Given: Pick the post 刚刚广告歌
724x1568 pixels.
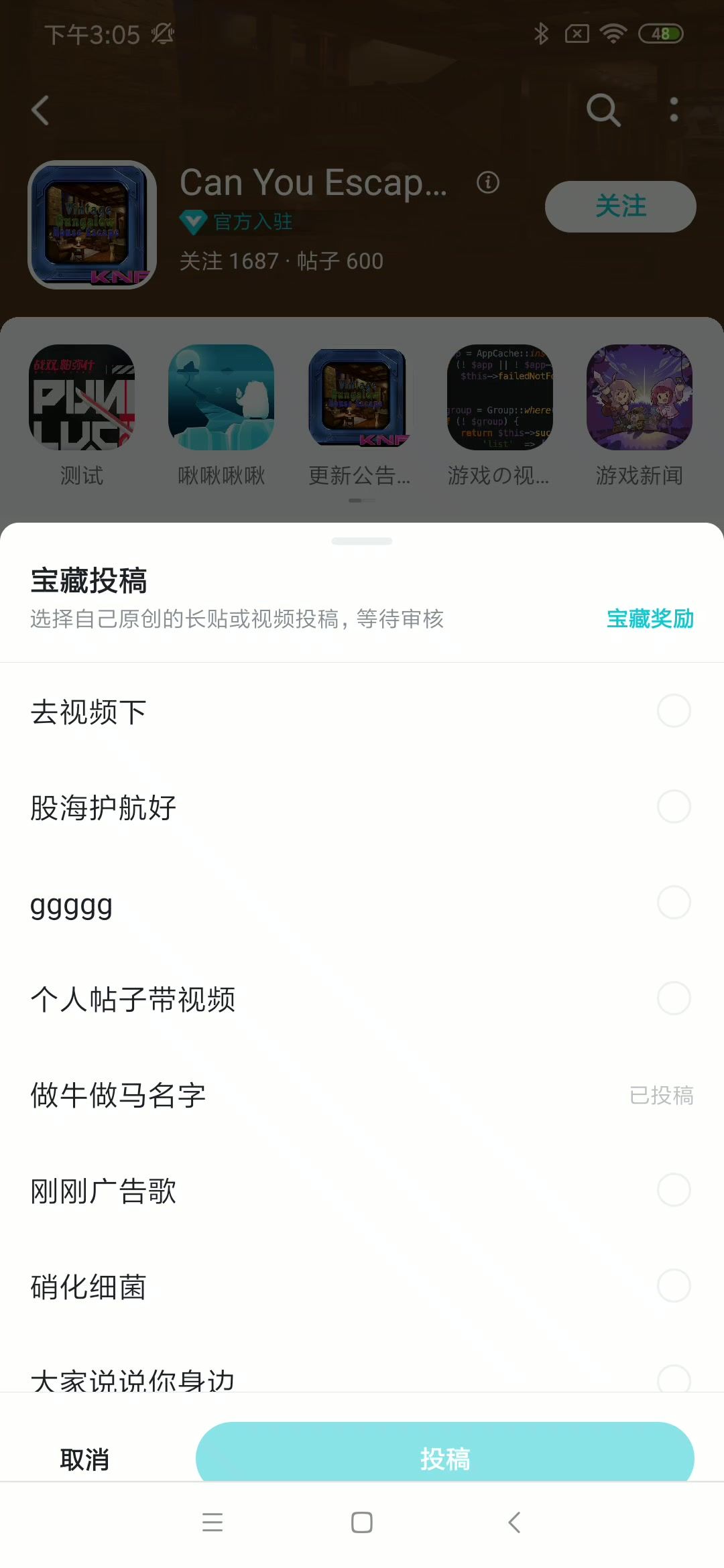Looking at the screenshot, I should click(674, 1190).
